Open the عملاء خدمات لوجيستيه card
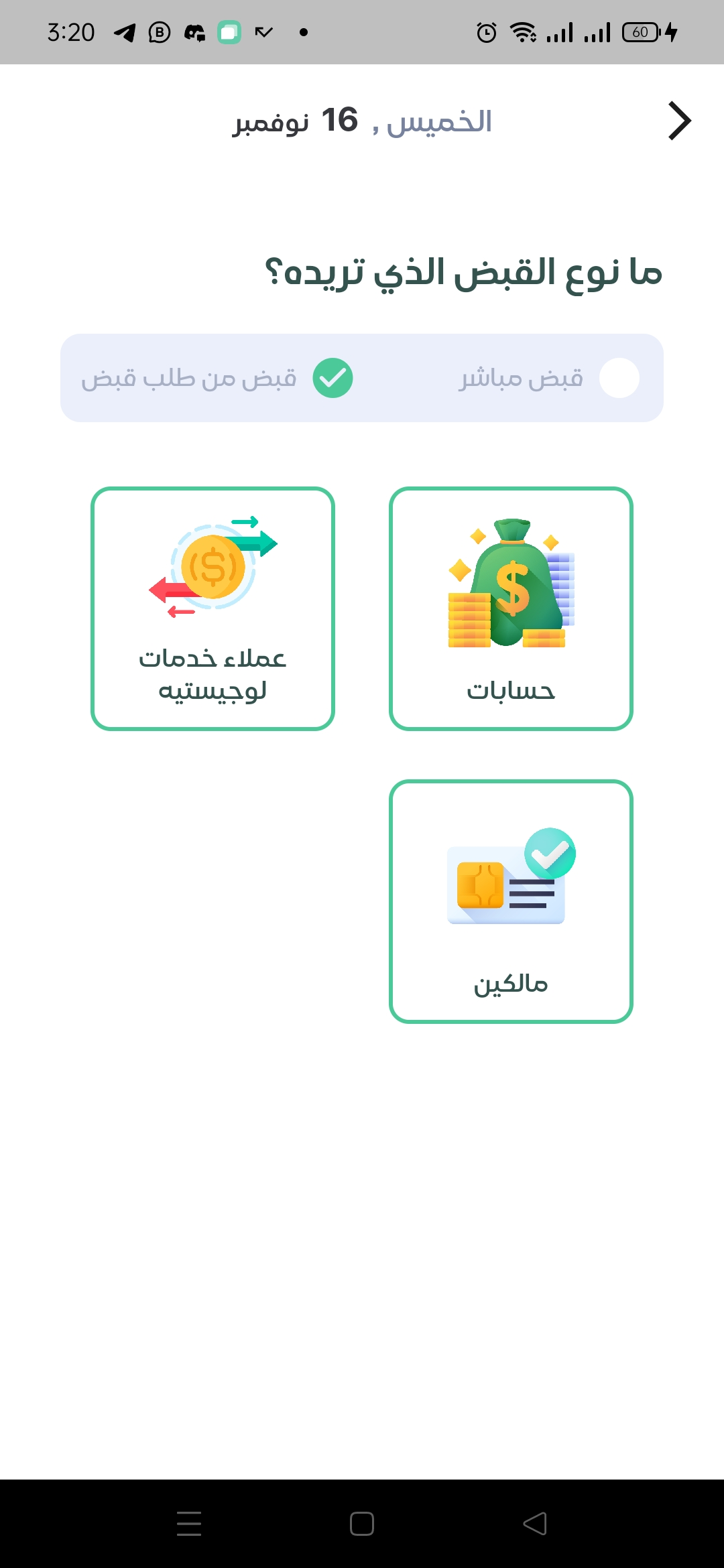The height and width of the screenshot is (1568, 724). click(x=213, y=608)
